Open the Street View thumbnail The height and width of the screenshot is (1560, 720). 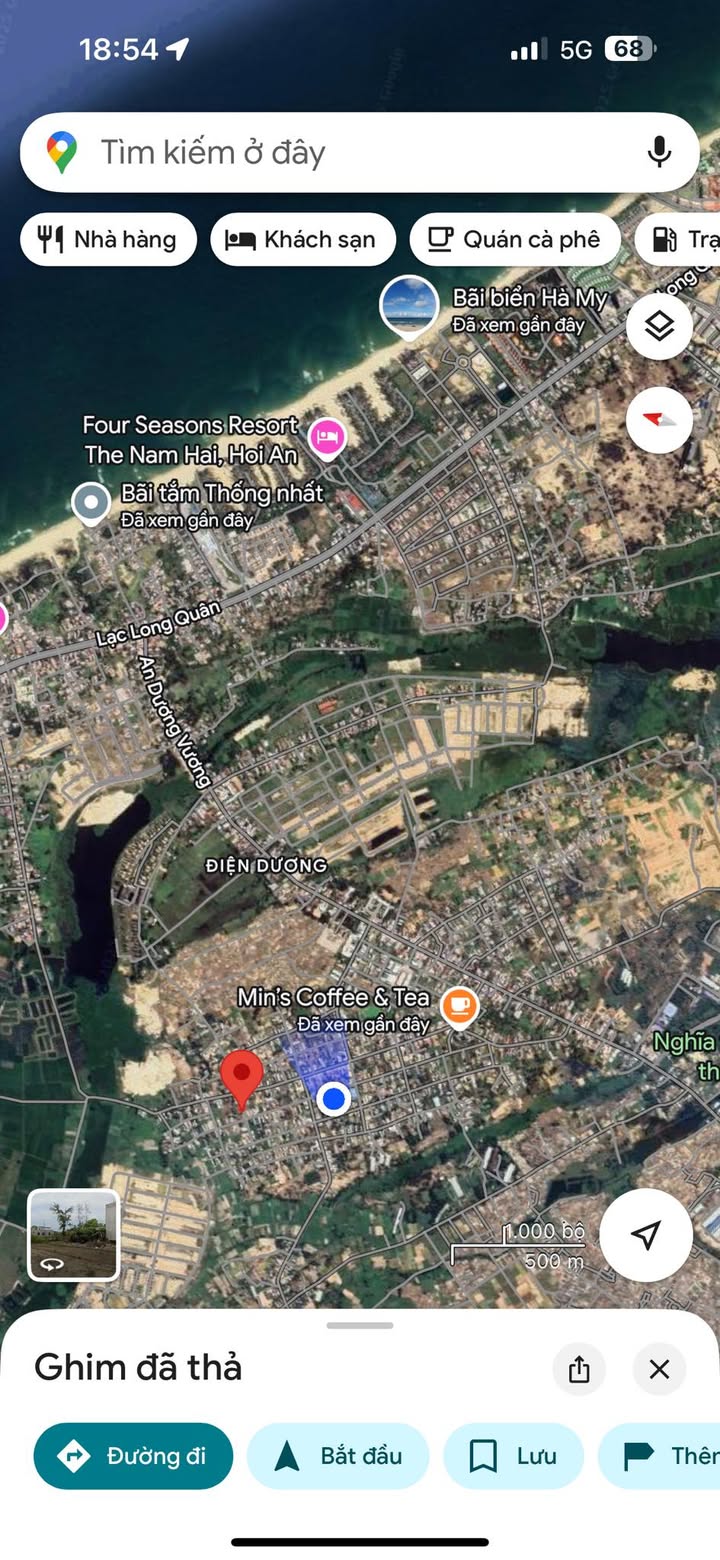(x=73, y=1235)
